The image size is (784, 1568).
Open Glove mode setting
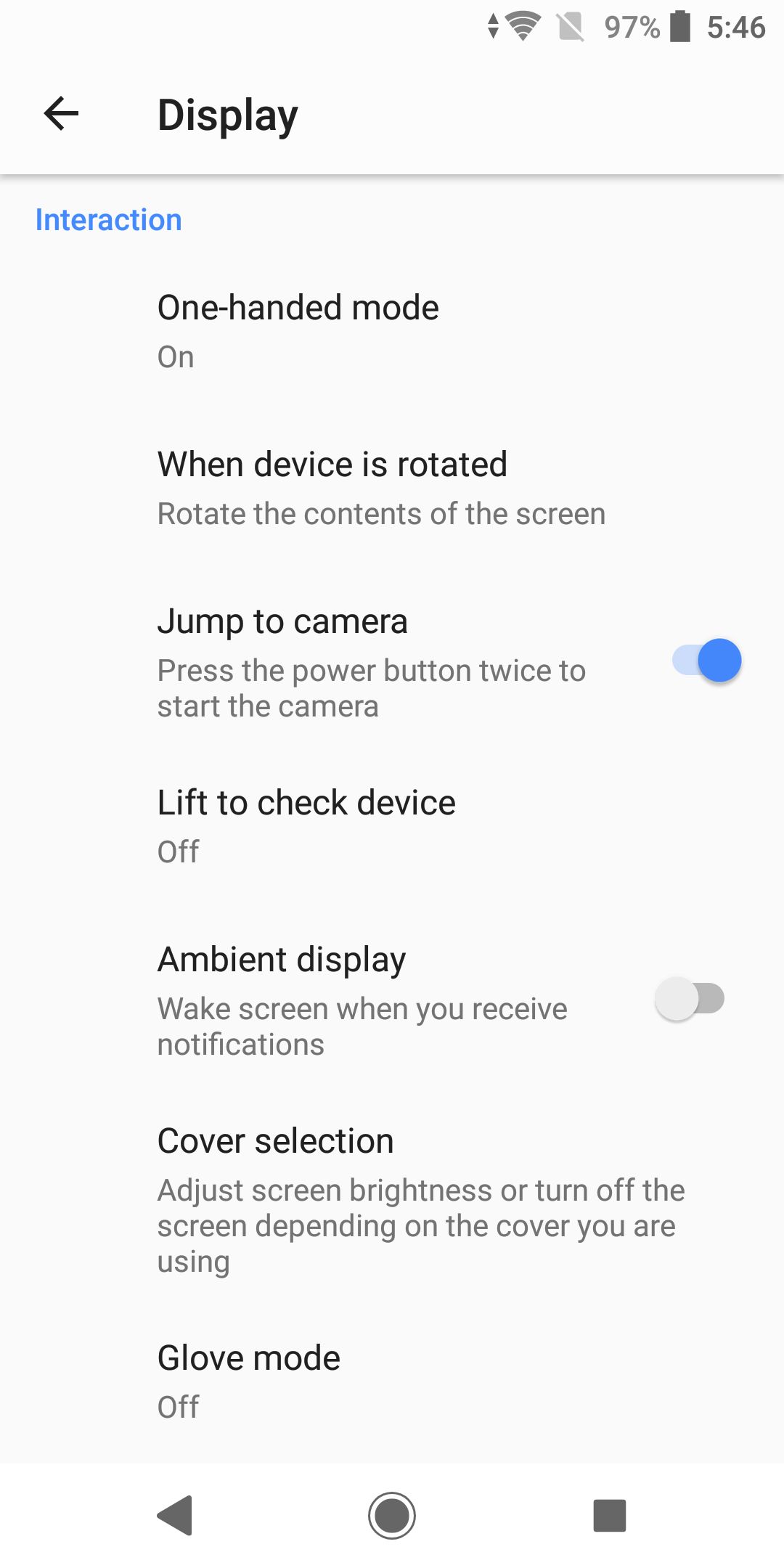(392, 1382)
